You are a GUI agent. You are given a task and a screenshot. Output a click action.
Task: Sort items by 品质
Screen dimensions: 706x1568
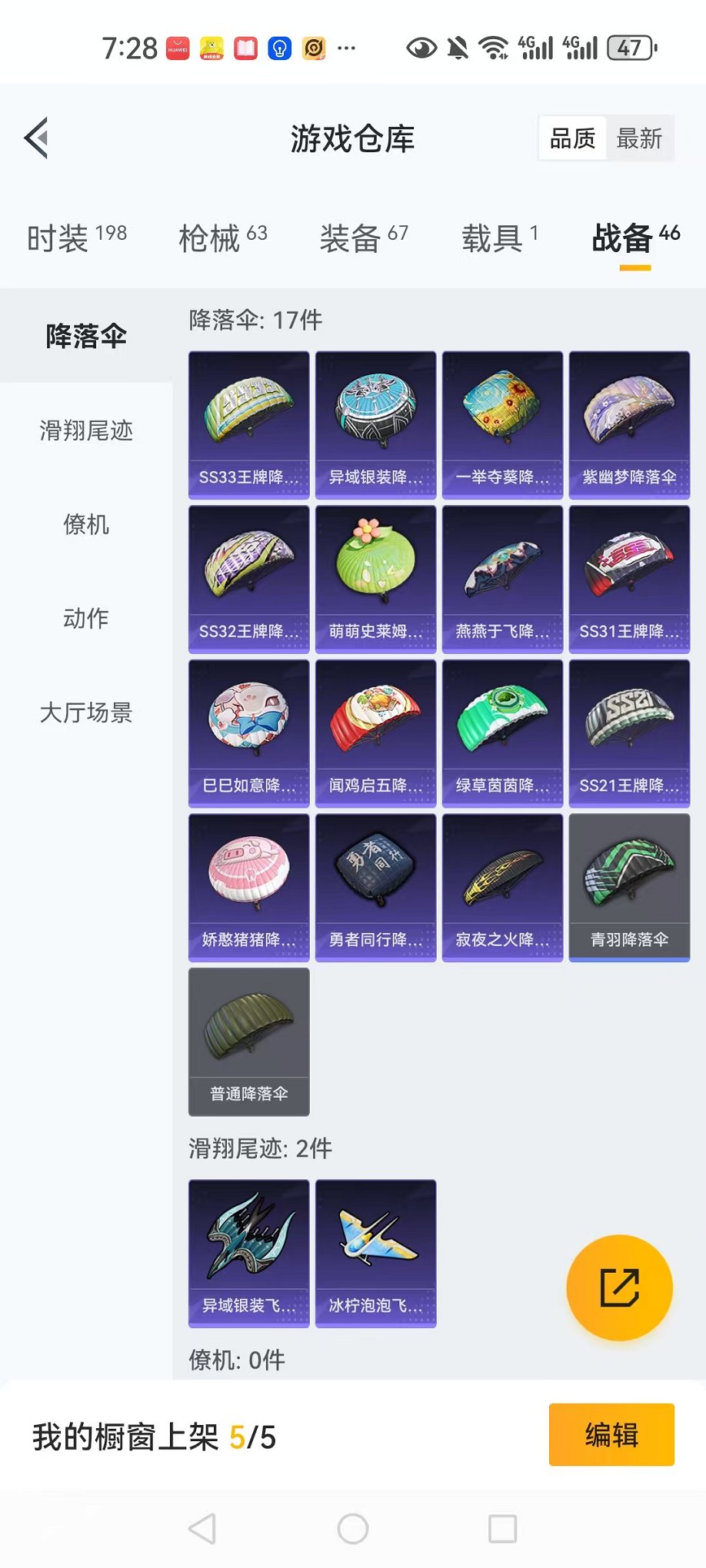coord(572,138)
